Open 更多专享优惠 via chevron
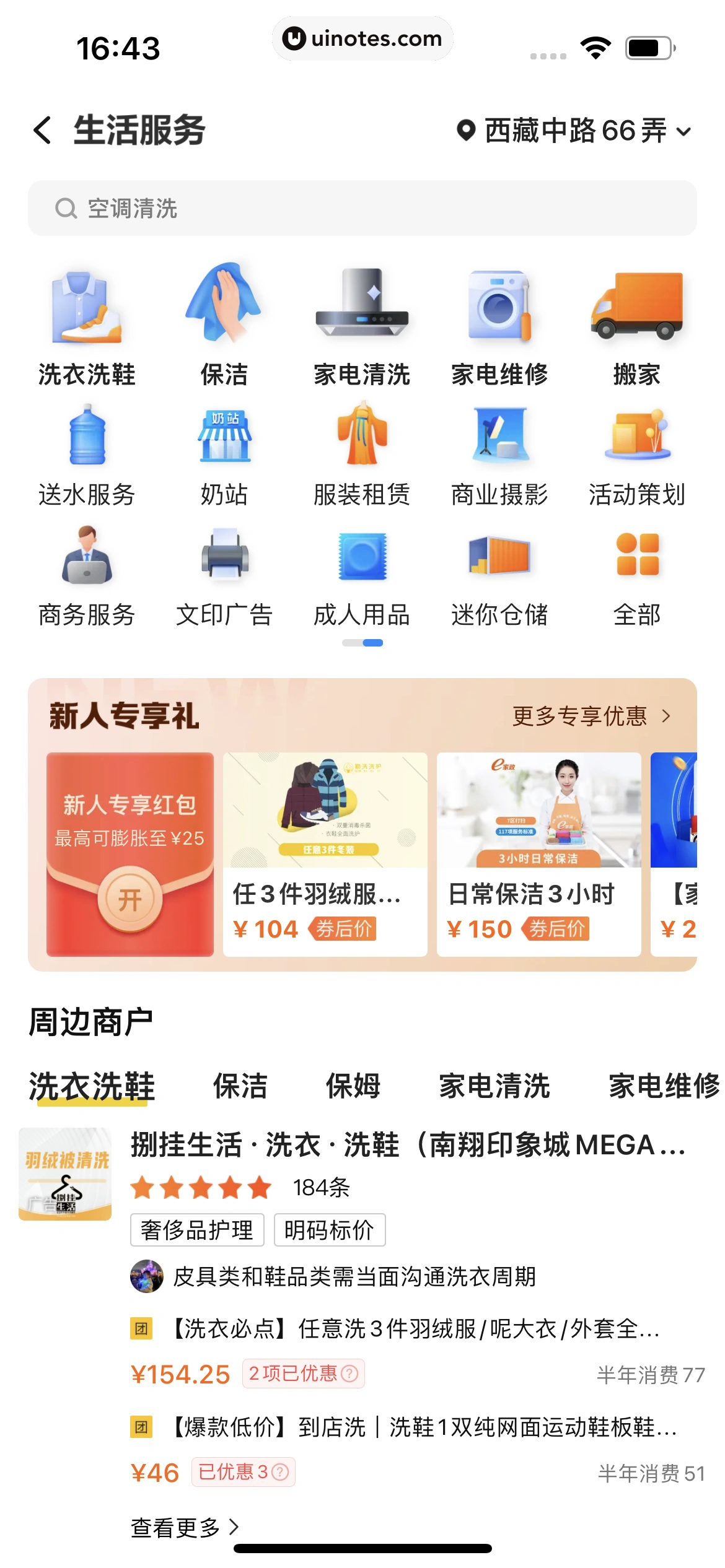Image resolution: width=725 pixels, height=1568 pixels. pos(589,716)
